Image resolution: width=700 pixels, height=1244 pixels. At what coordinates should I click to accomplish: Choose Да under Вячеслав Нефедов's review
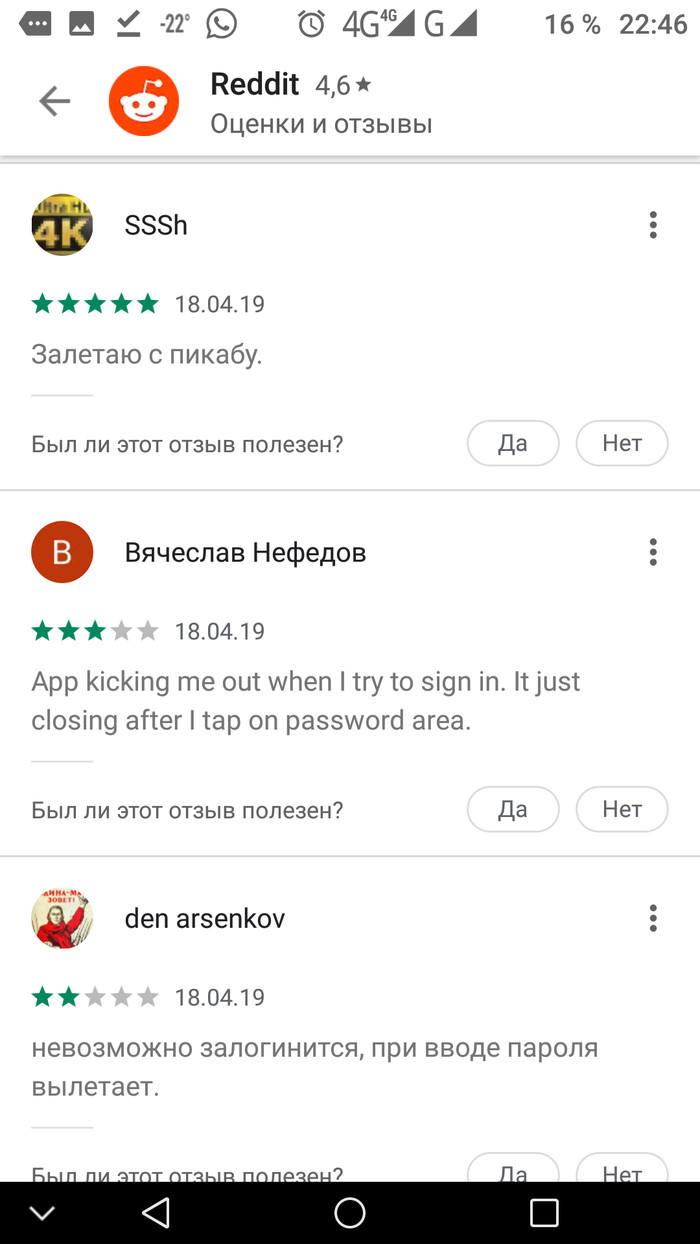[513, 809]
